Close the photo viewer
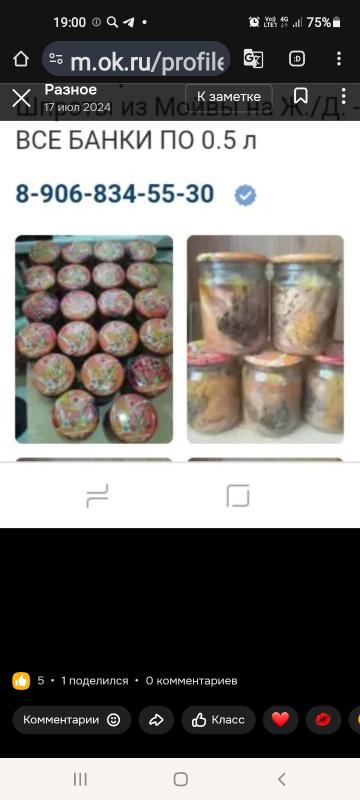 21,97
